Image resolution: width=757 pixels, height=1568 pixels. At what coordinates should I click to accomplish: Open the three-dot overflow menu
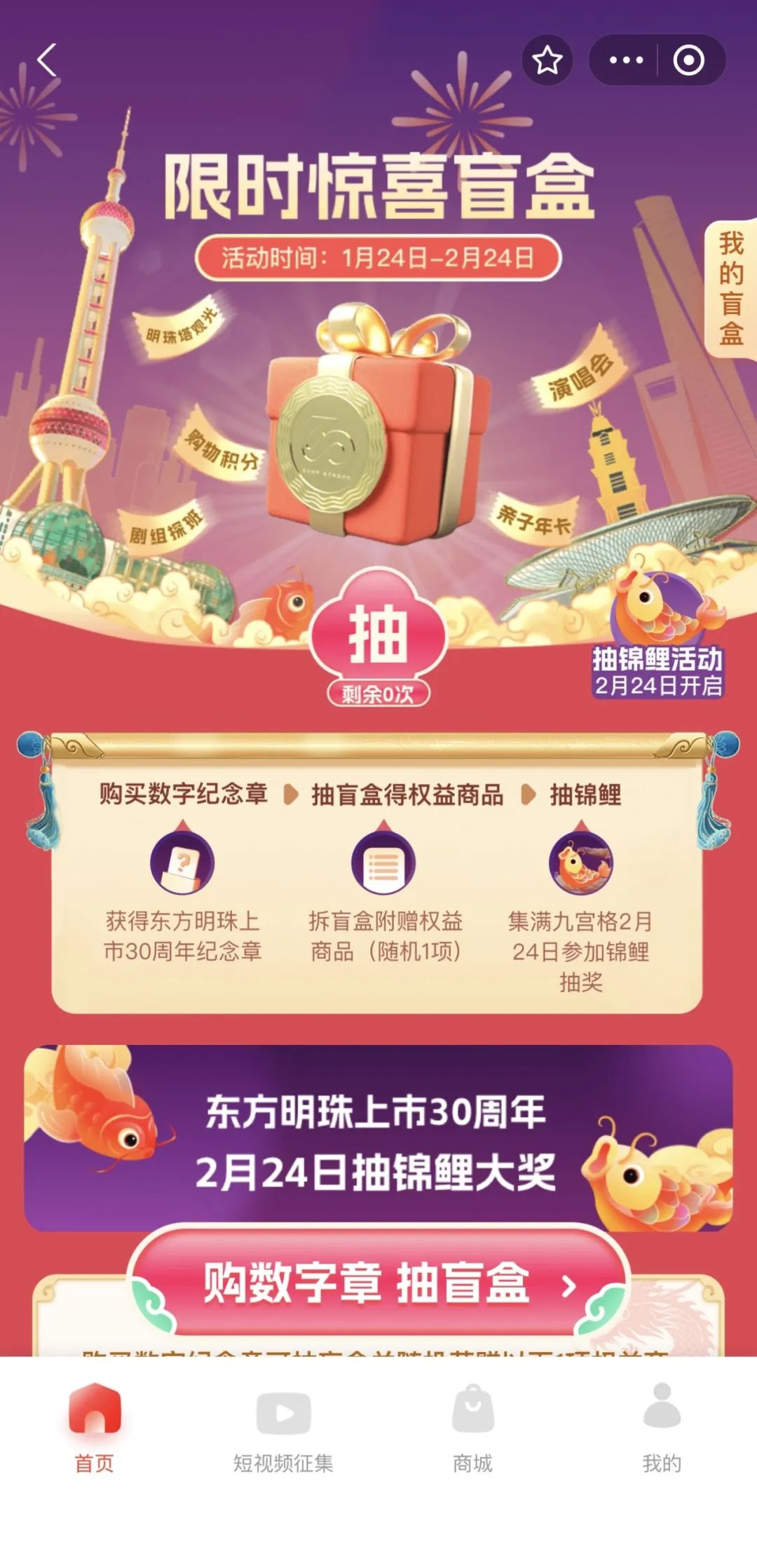click(625, 60)
